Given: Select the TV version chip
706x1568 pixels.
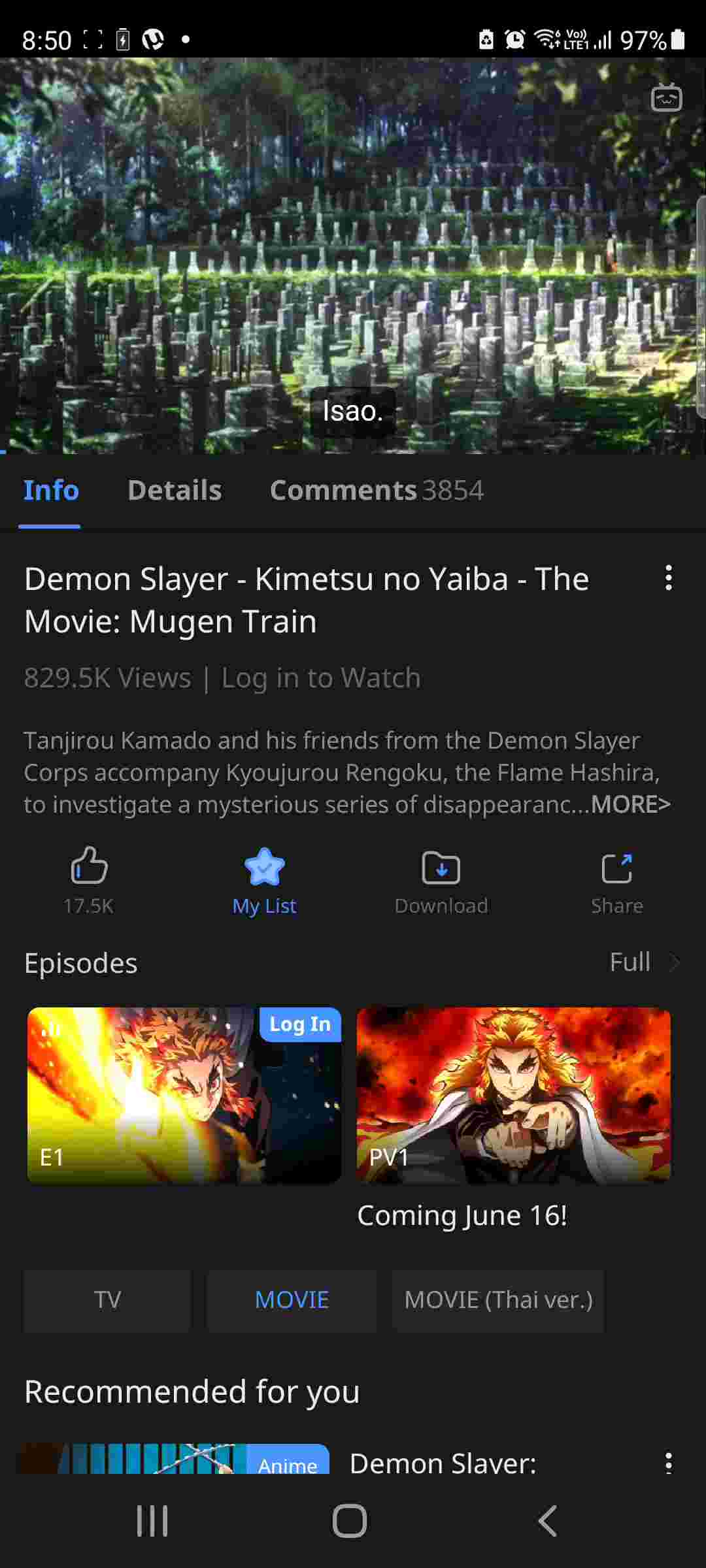Looking at the screenshot, I should click(x=107, y=1300).
